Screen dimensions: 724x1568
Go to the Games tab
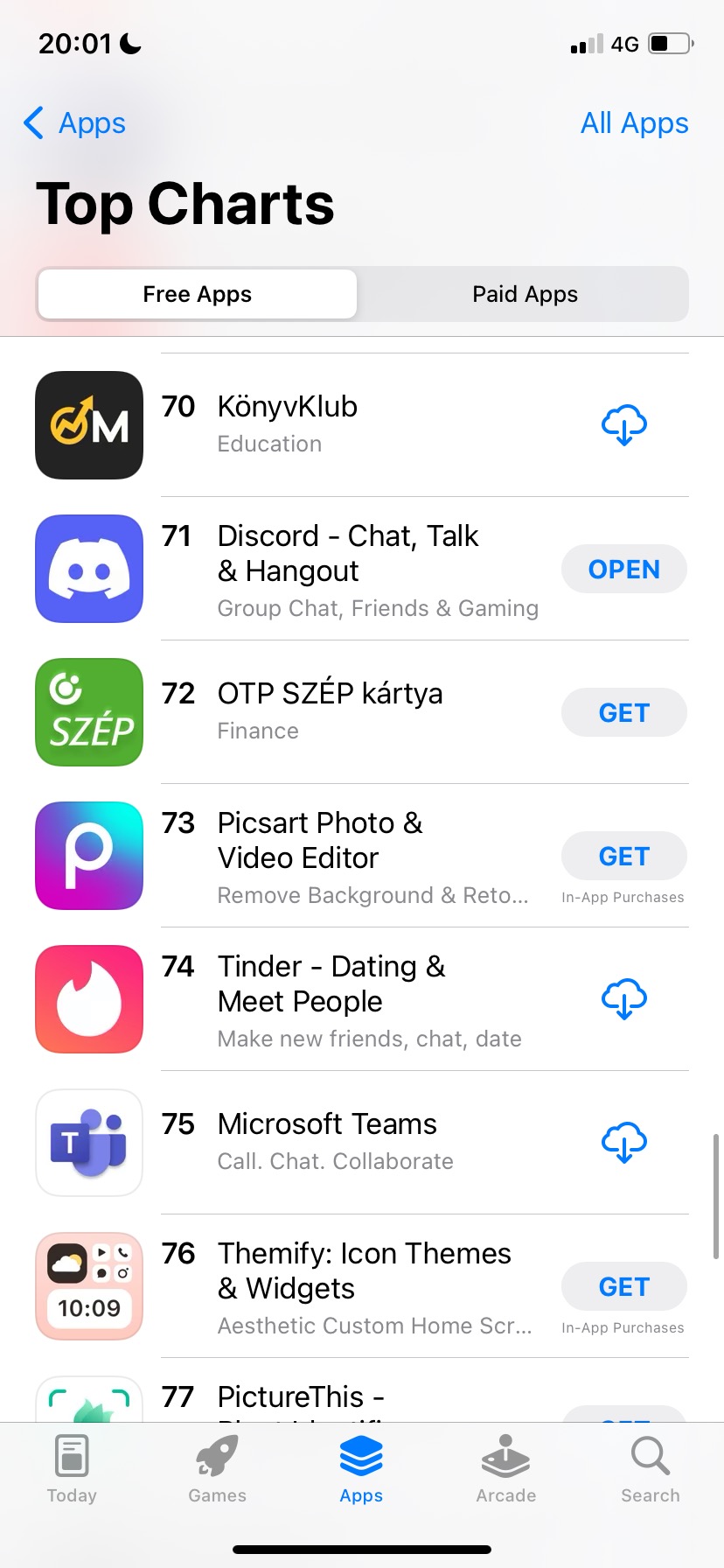[217, 1470]
